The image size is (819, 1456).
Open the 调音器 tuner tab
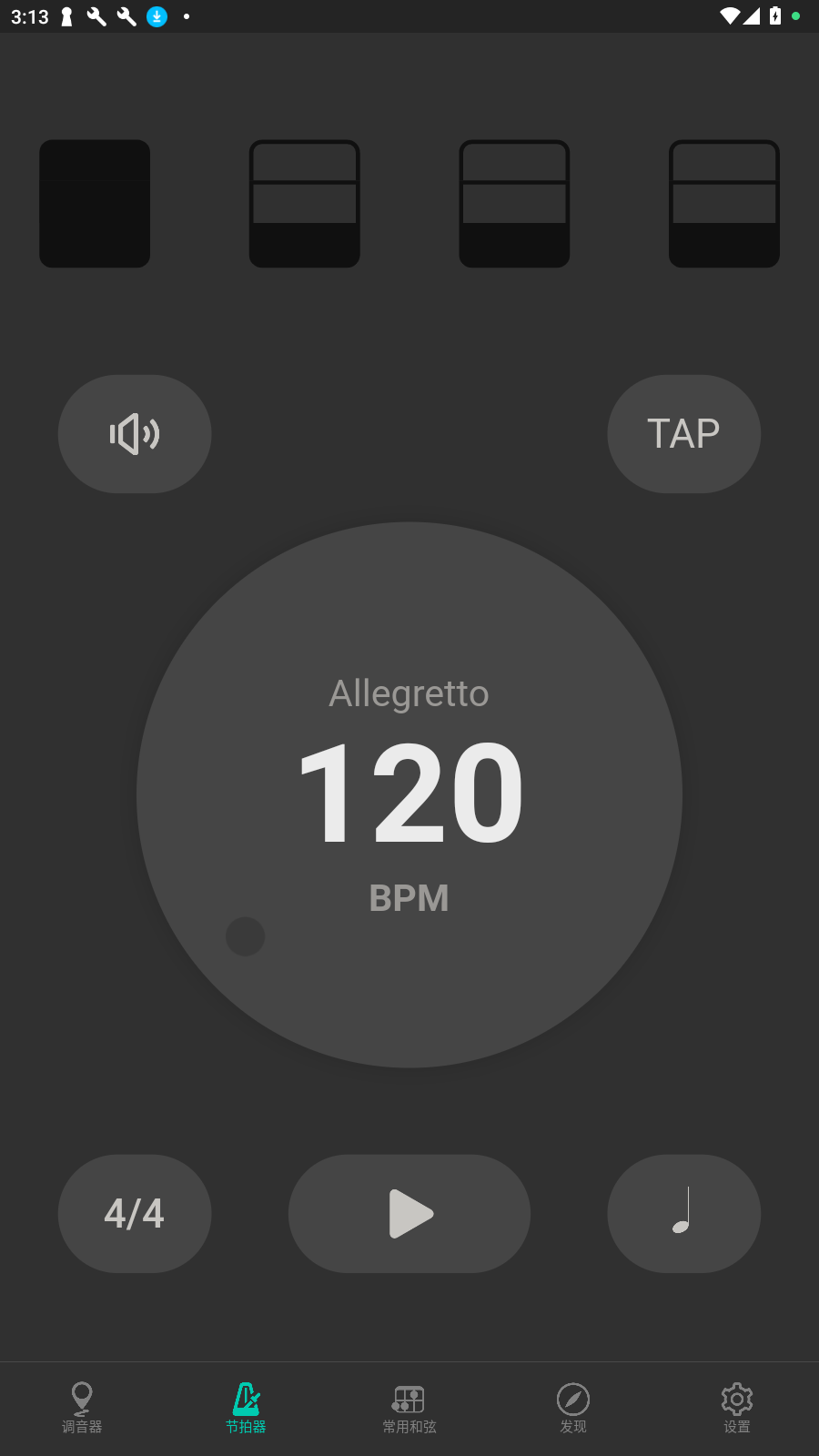tap(81, 1408)
